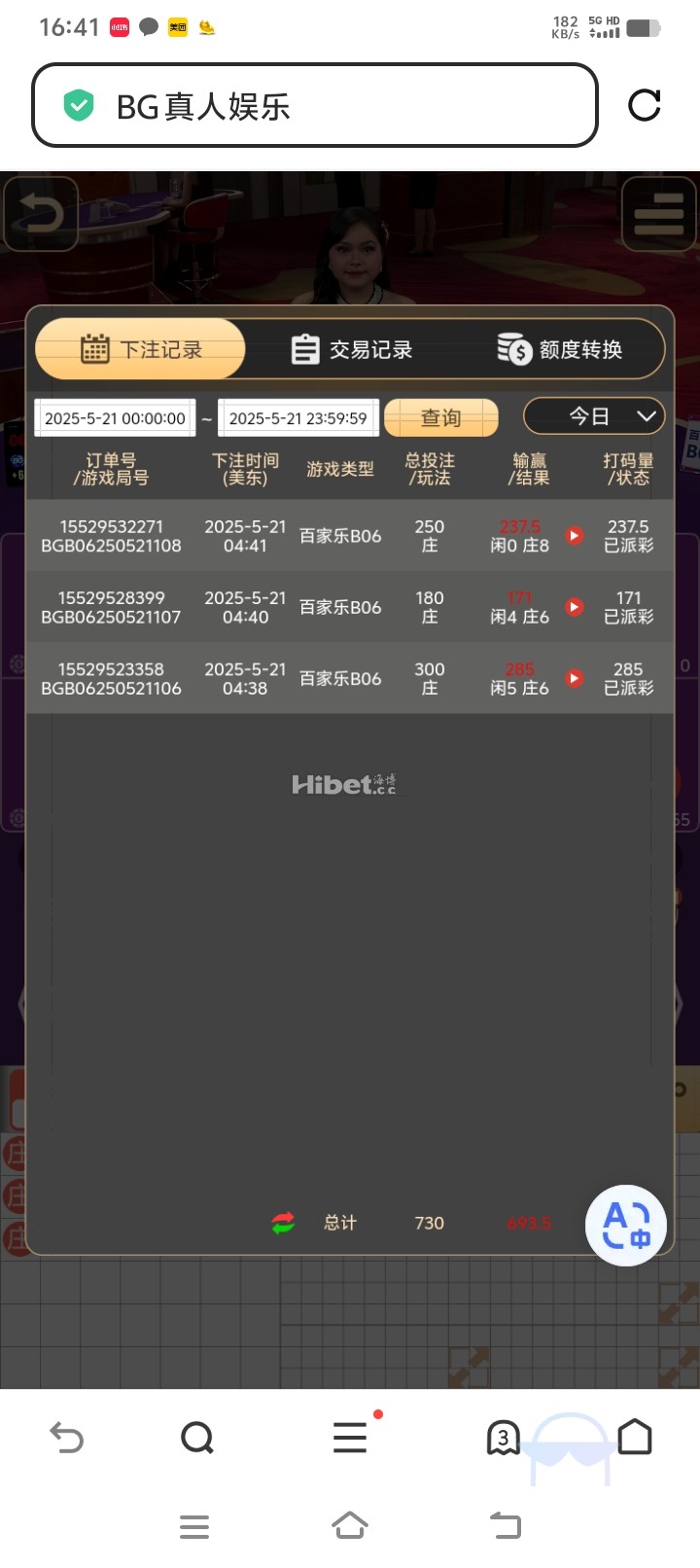Play the replay for order 15529528399
The image size is (700, 1568).
click(575, 607)
